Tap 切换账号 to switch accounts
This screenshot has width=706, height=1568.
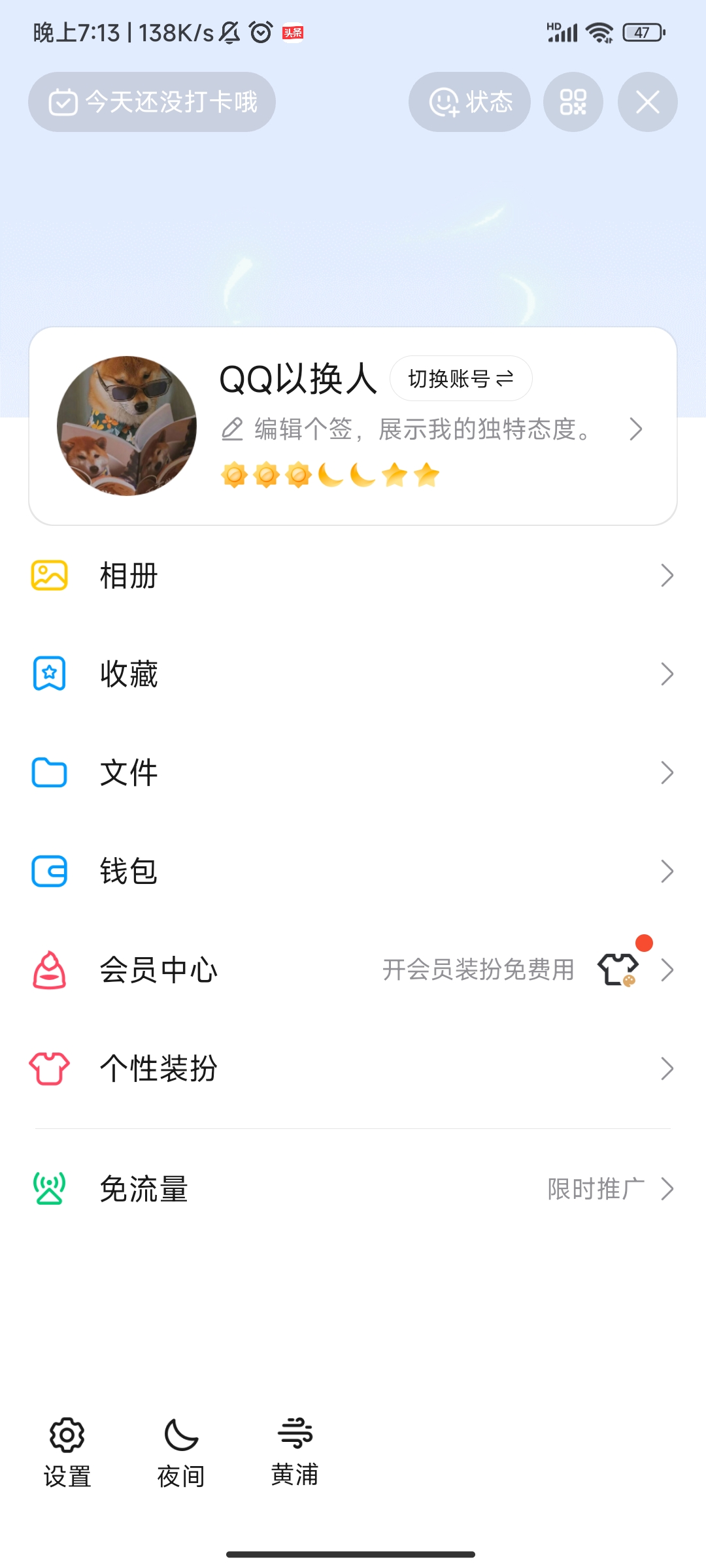(461, 378)
